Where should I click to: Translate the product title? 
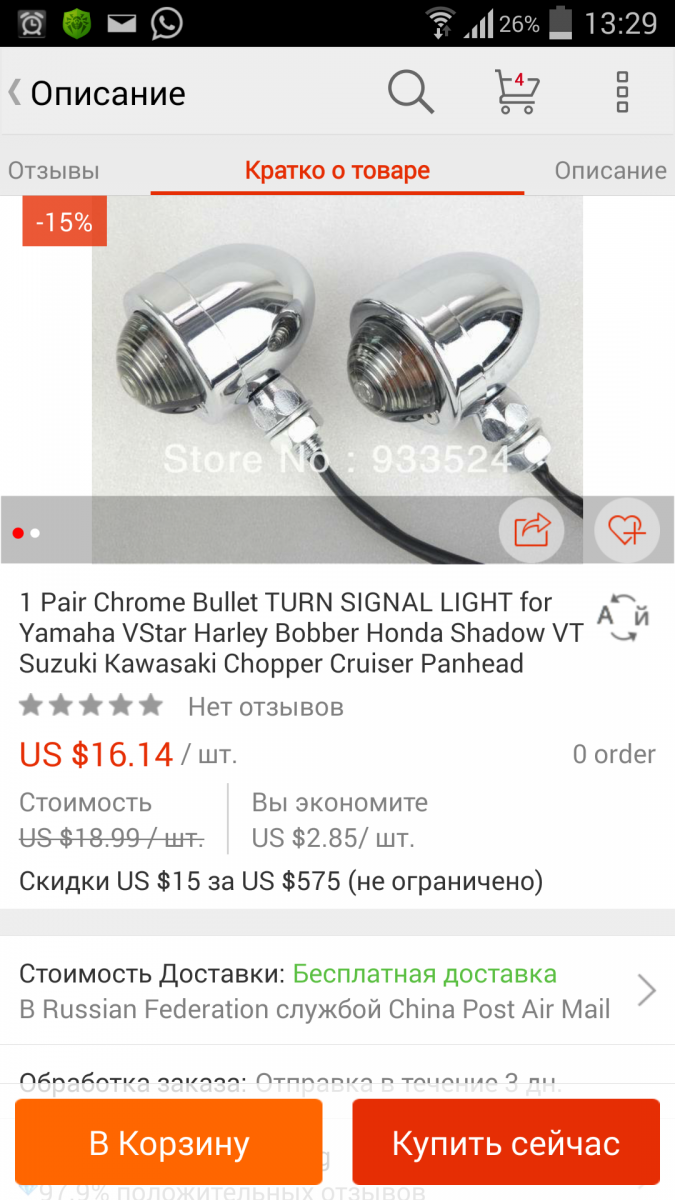pos(624,617)
